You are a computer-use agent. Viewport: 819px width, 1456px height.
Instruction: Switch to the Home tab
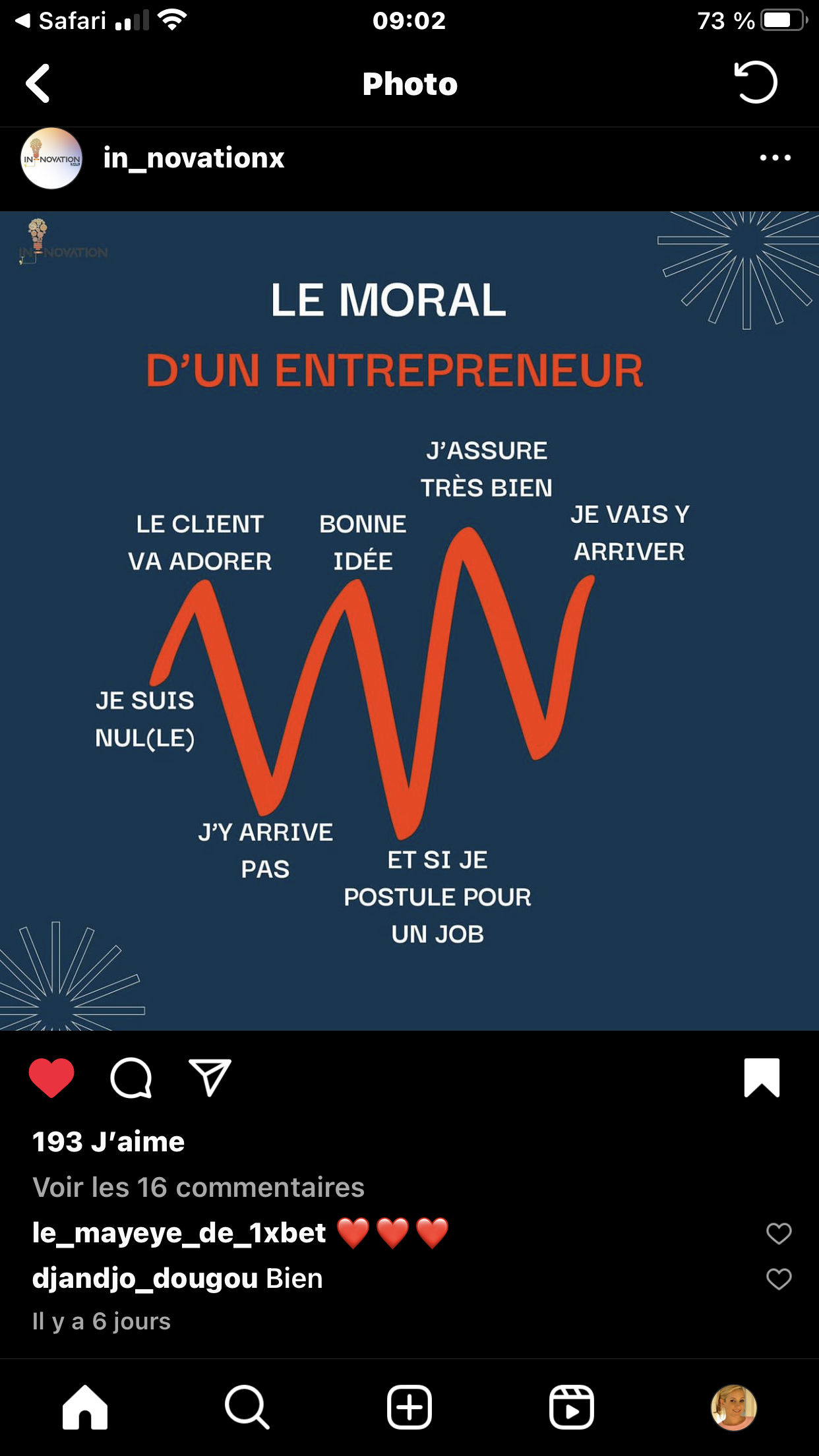pos(85,1407)
